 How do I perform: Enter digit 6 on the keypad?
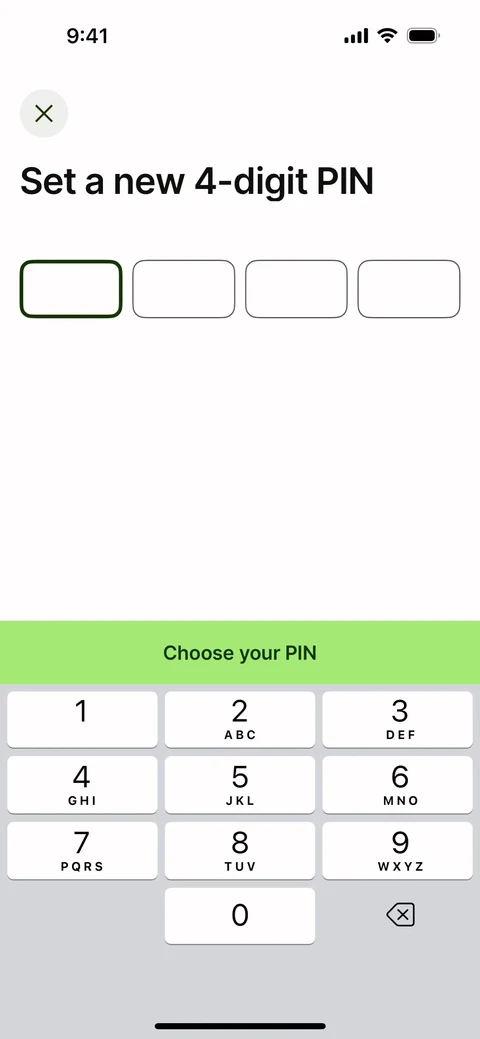pyautogui.click(x=398, y=785)
